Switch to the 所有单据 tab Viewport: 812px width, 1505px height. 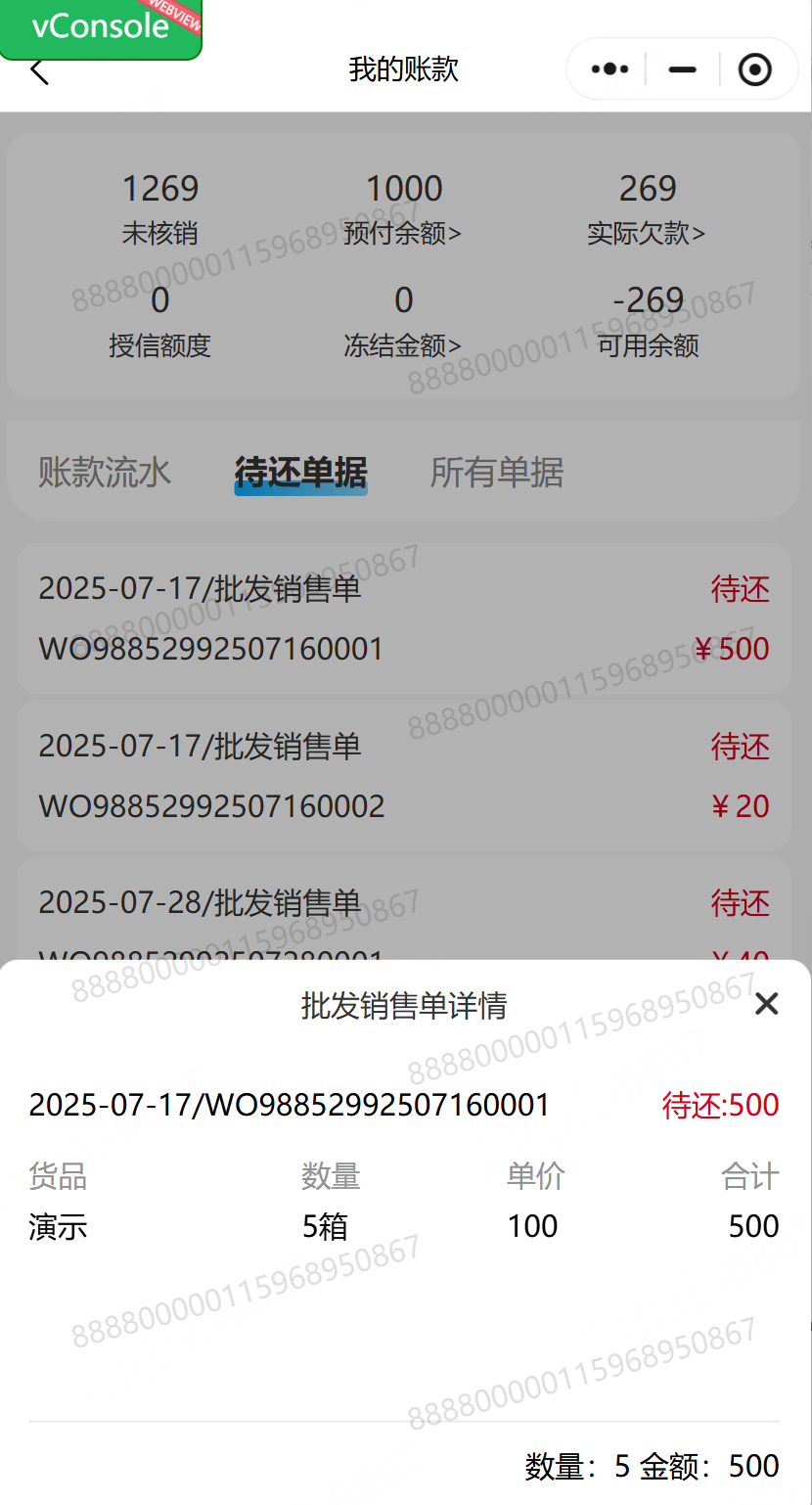[497, 473]
